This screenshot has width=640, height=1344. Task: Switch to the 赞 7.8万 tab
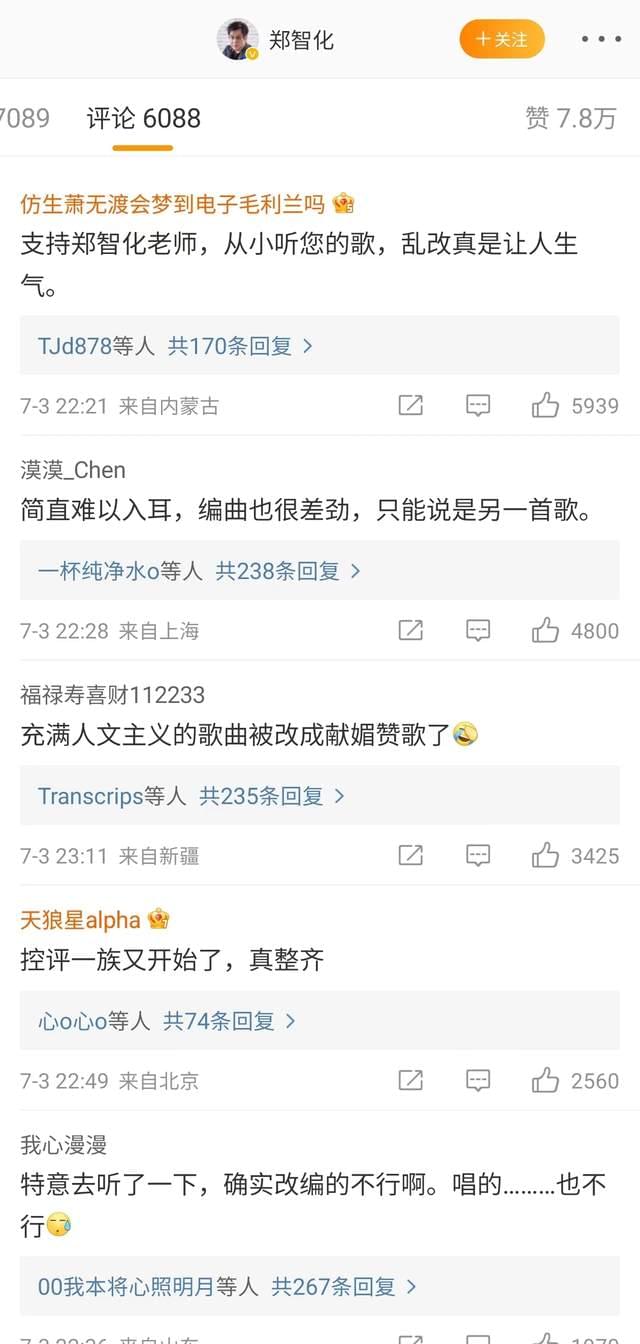click(x=571, y=118)
